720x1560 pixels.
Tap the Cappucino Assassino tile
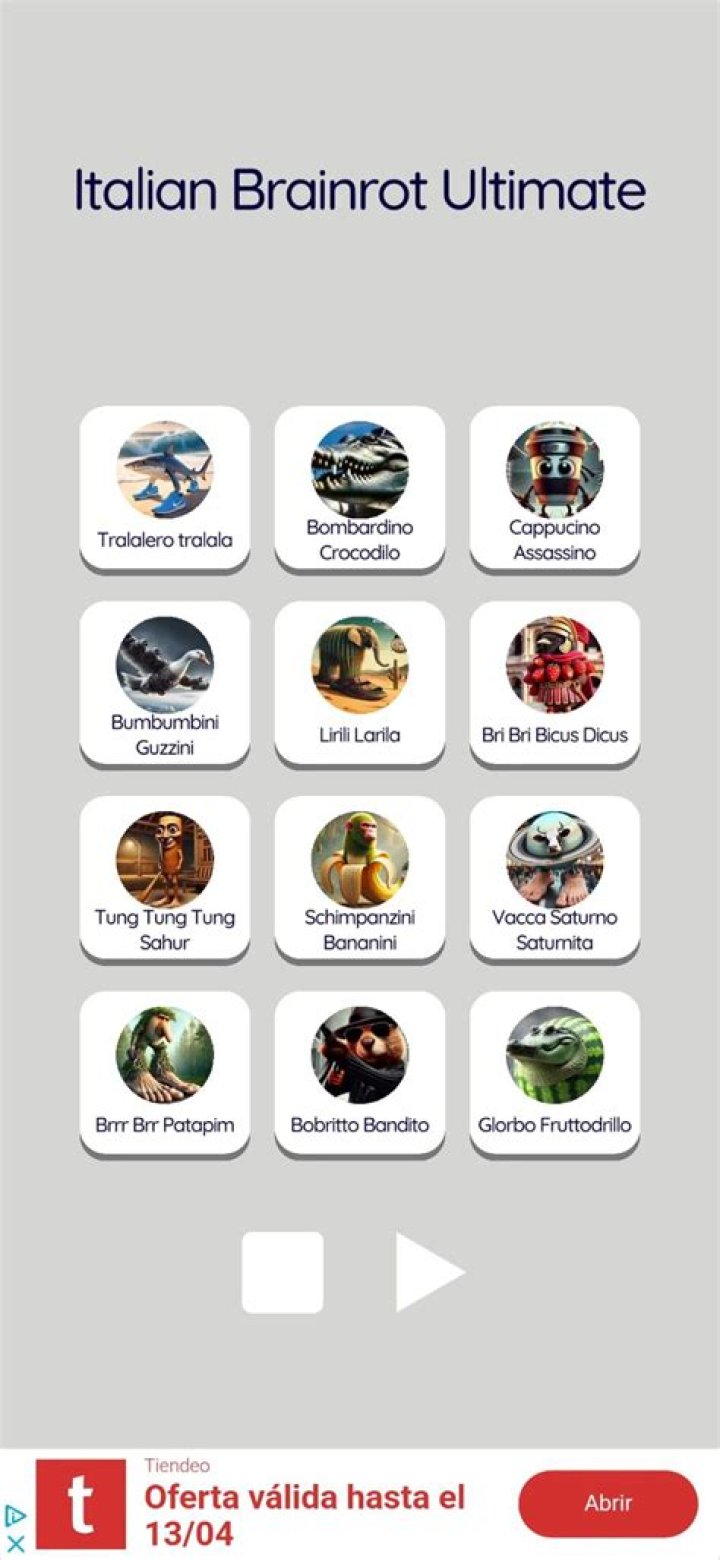(555, 488)
